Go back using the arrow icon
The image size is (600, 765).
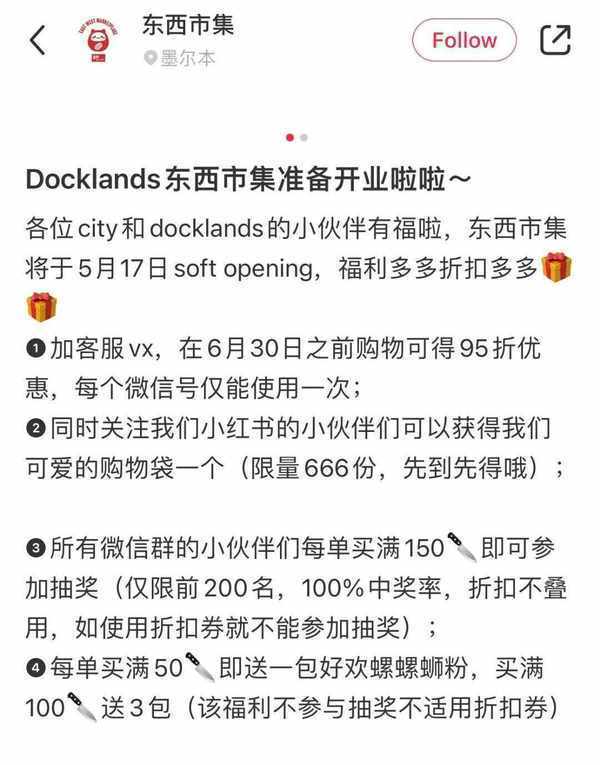coord(38,41)
